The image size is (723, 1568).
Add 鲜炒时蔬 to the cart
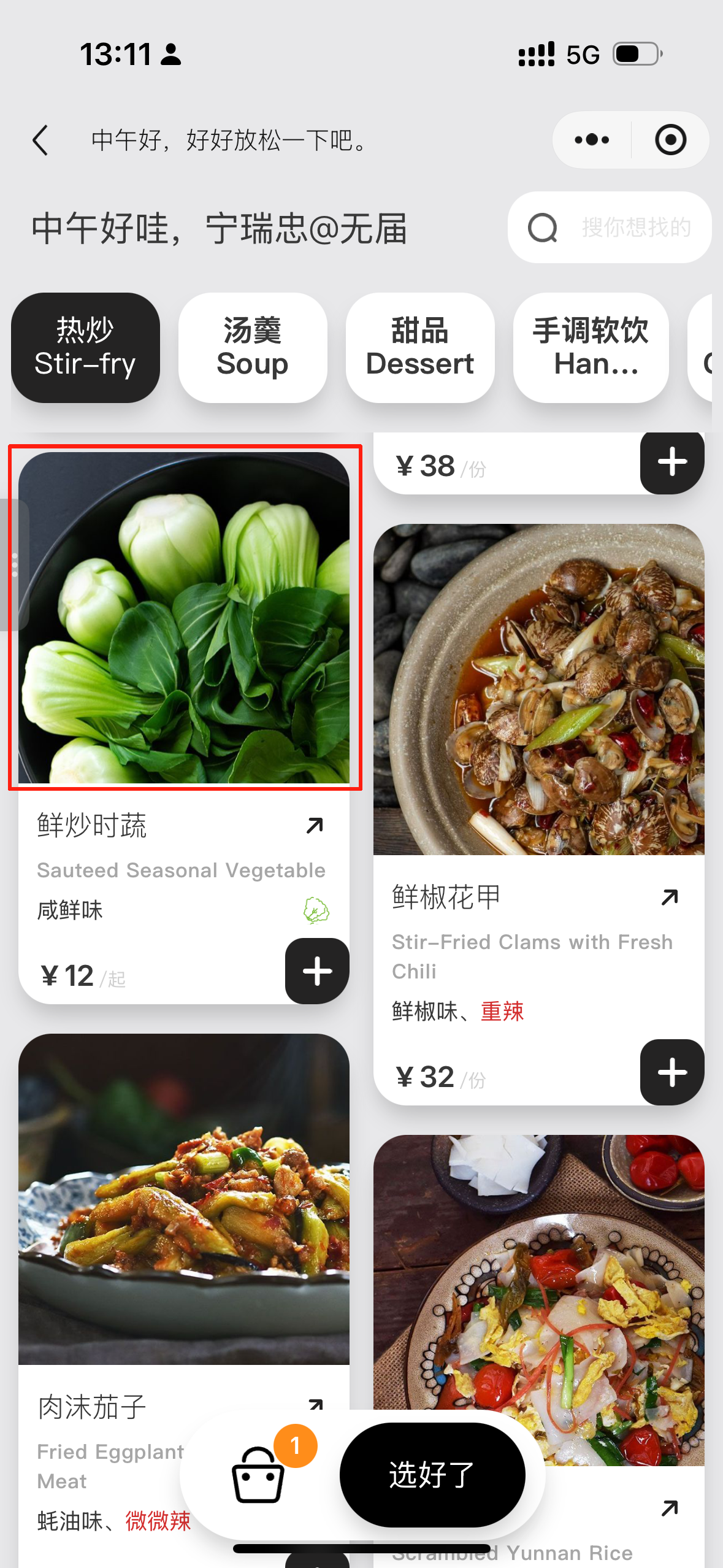pos(317,971)
